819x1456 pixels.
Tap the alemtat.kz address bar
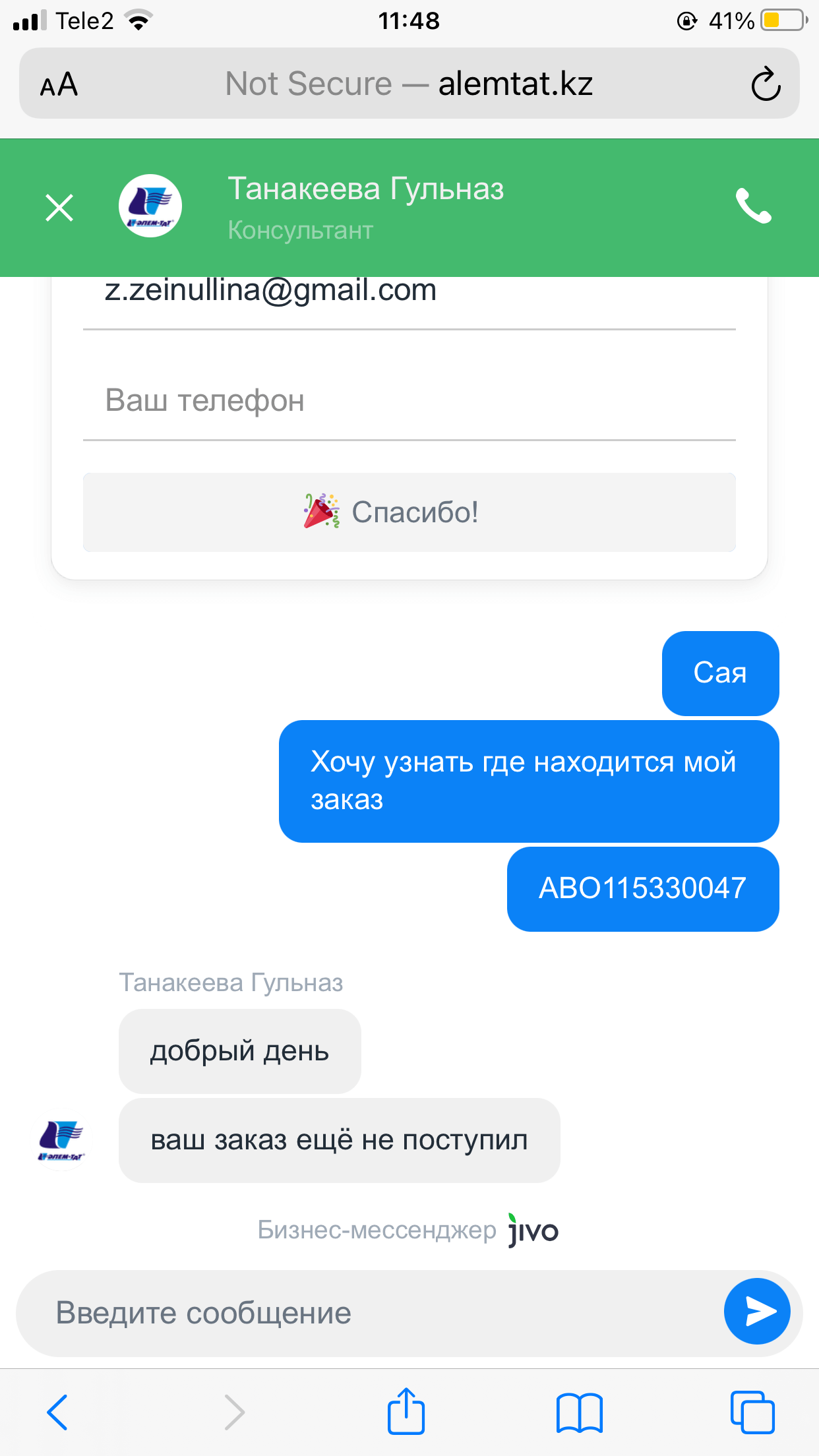409,84
